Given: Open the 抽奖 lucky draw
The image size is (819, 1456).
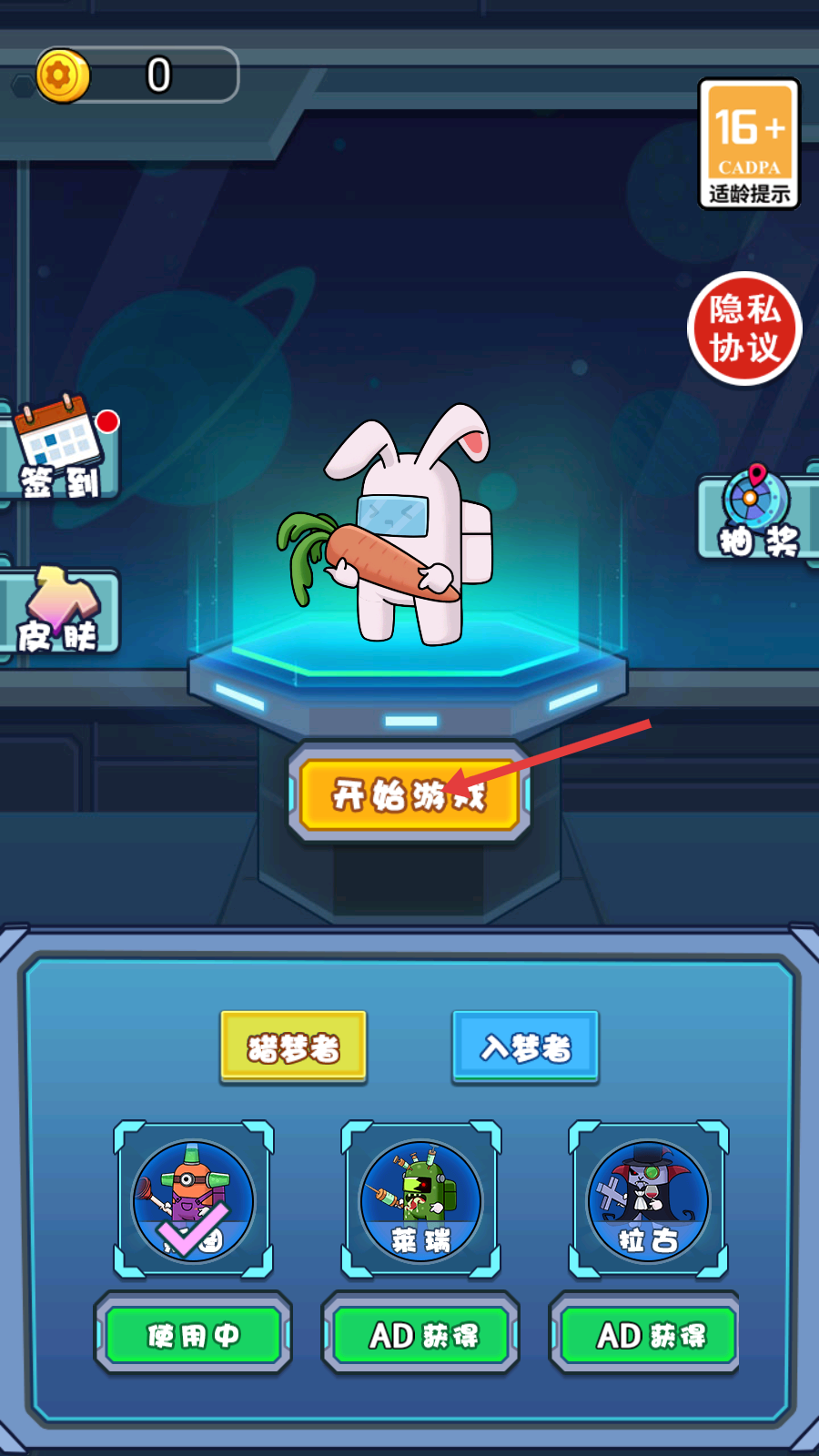Looking at the screenshot, I should click(757, 514).
